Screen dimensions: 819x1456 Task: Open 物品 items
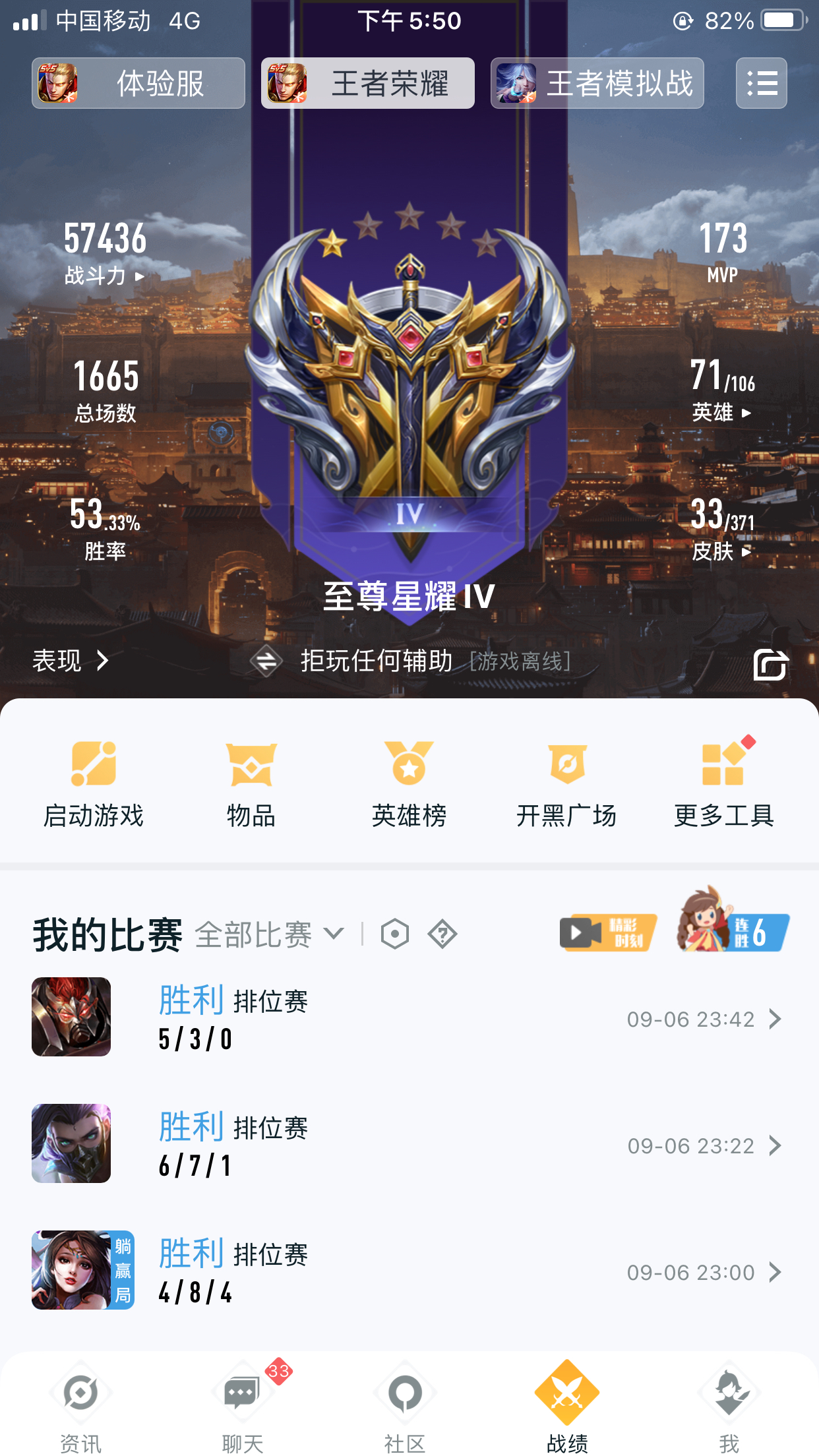pos(251,783)
